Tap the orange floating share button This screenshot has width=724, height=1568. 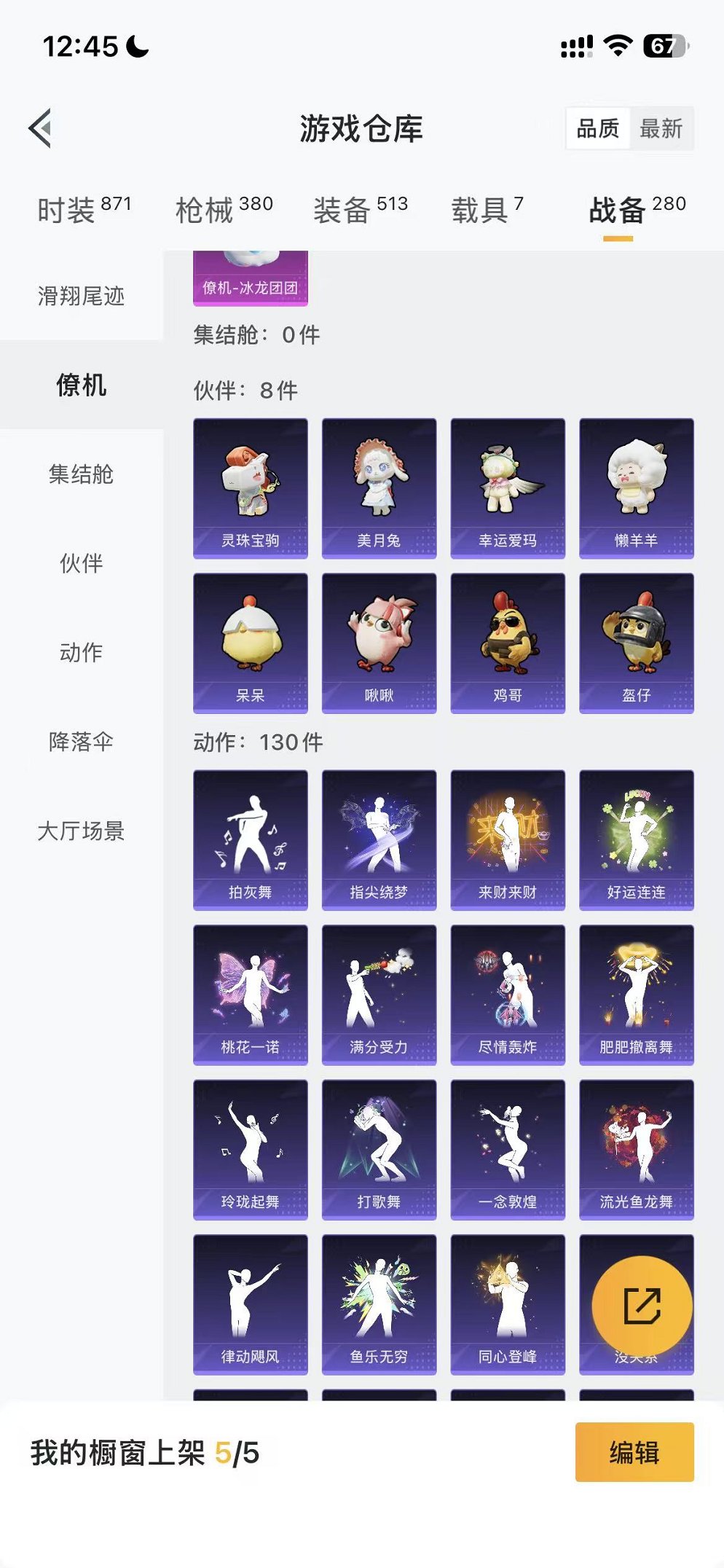tap(642, 1305)
